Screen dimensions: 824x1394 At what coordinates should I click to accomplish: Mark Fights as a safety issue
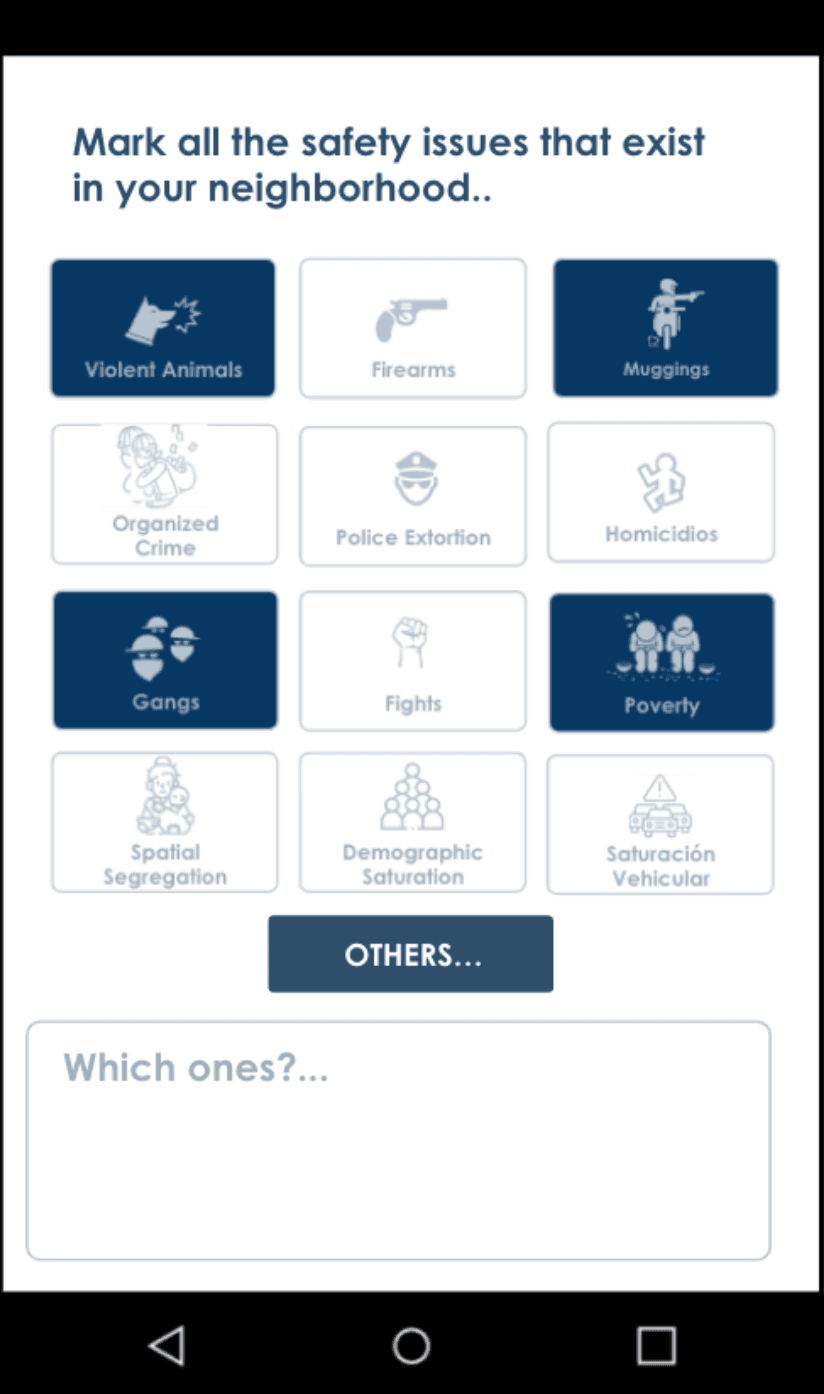tap(412, 661)
